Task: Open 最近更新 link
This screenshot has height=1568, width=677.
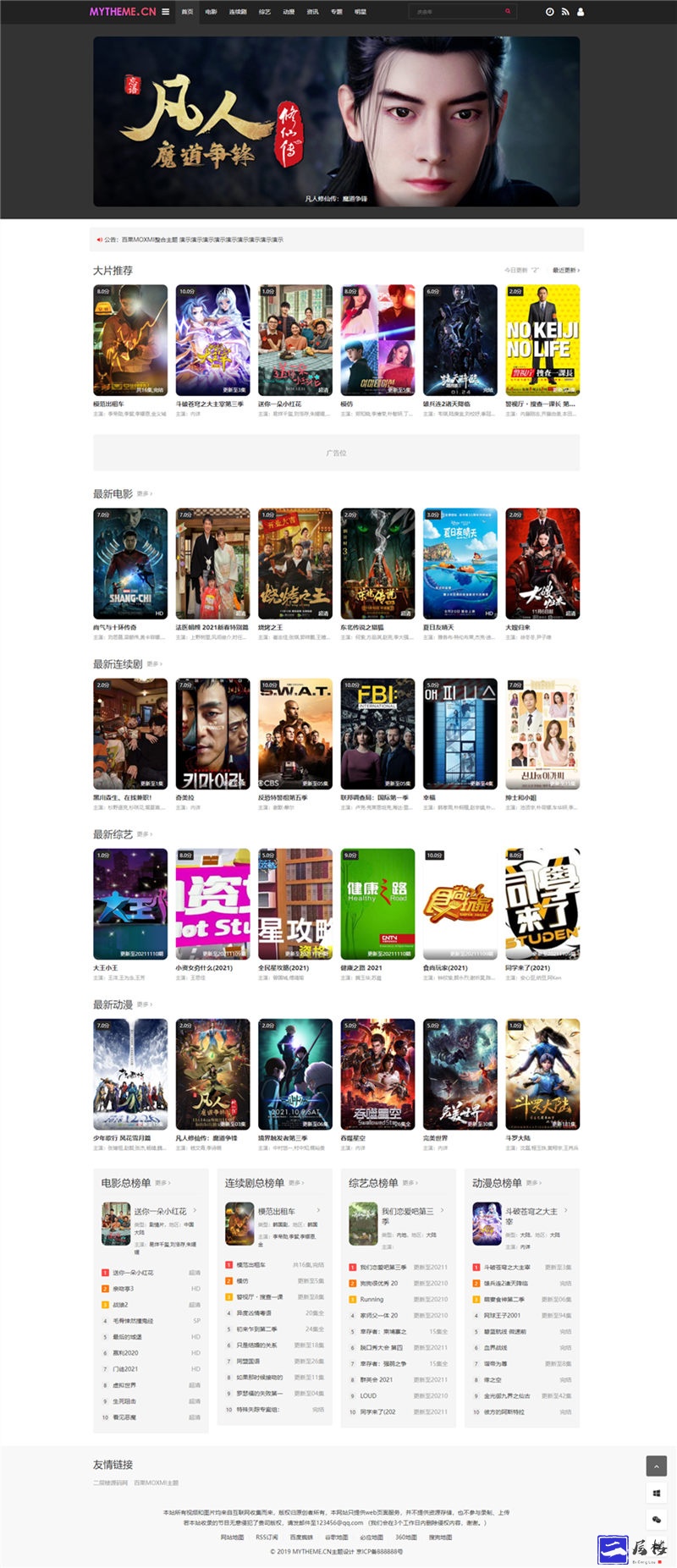Action: (x=566, y=270)
